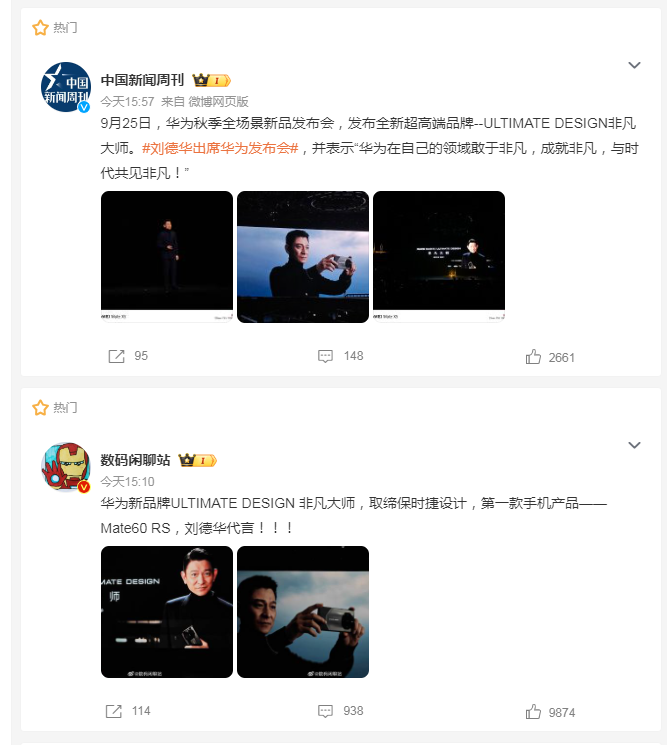Open 中国新闻周刊 profile avatar
This screenshot has height=745, width=667.
tap(66, 86)
